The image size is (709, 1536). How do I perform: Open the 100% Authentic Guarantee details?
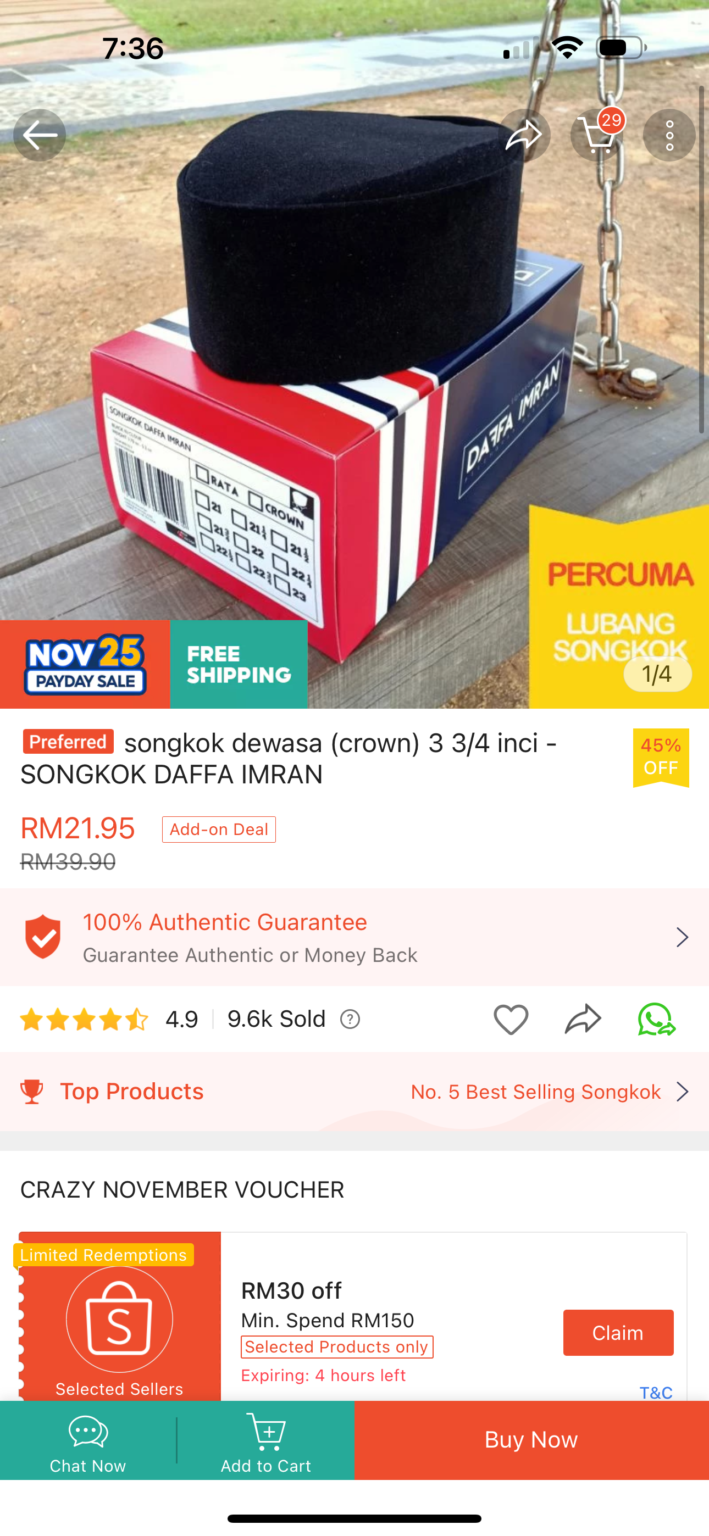click(x=354, y=937)
